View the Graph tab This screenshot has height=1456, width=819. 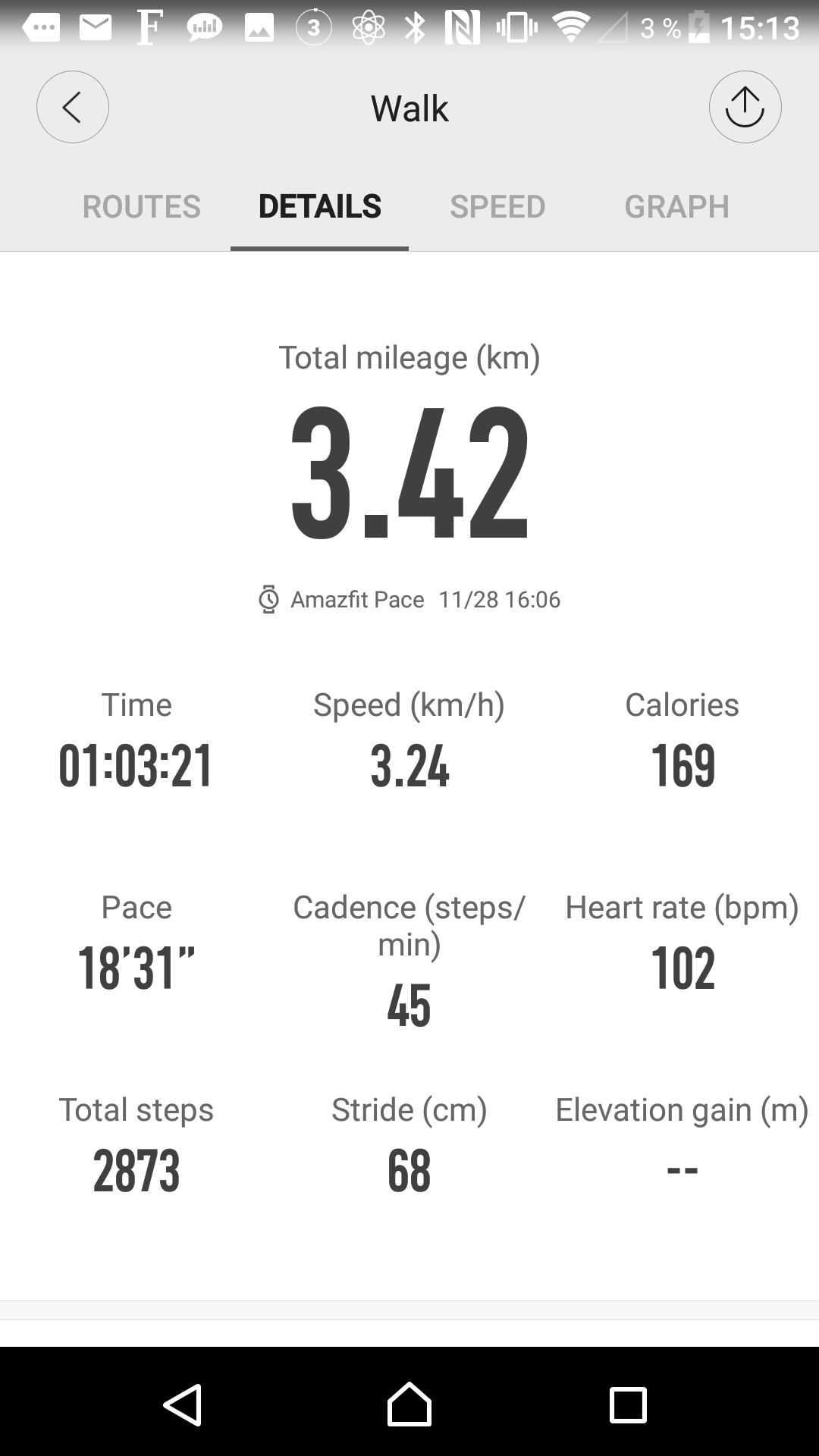[x=676, y=207]
